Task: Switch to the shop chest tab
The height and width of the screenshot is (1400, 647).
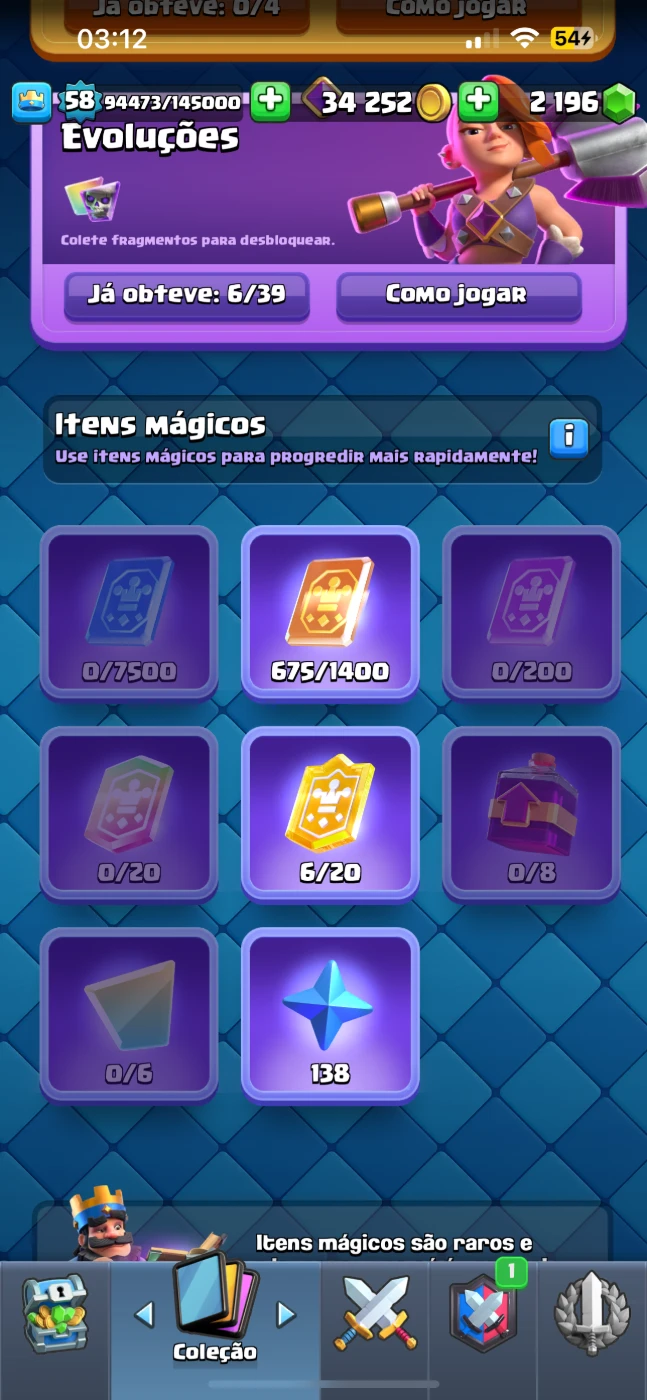Action: tap(54, 1318)
